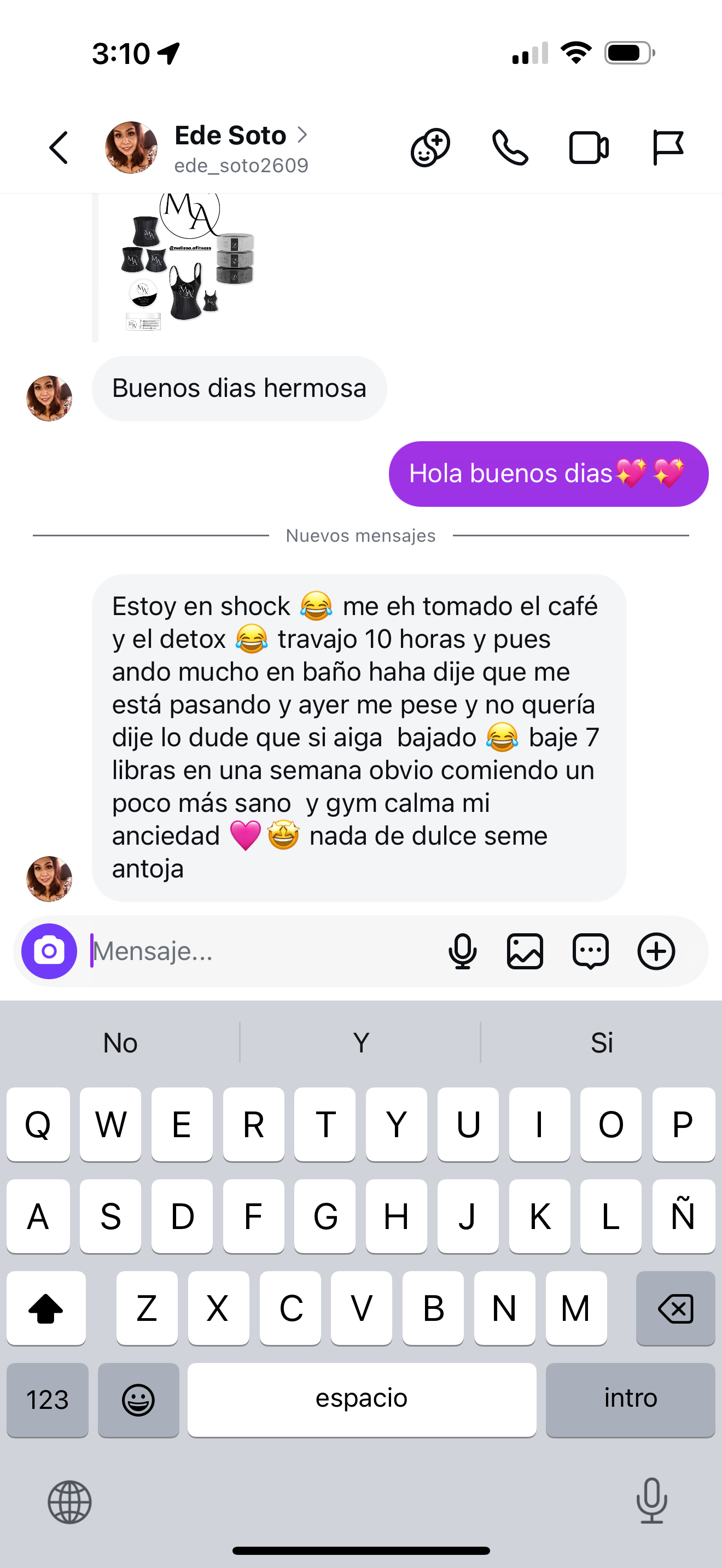Flag this conversation
722x1568 pixels.
tap(668, 148)
